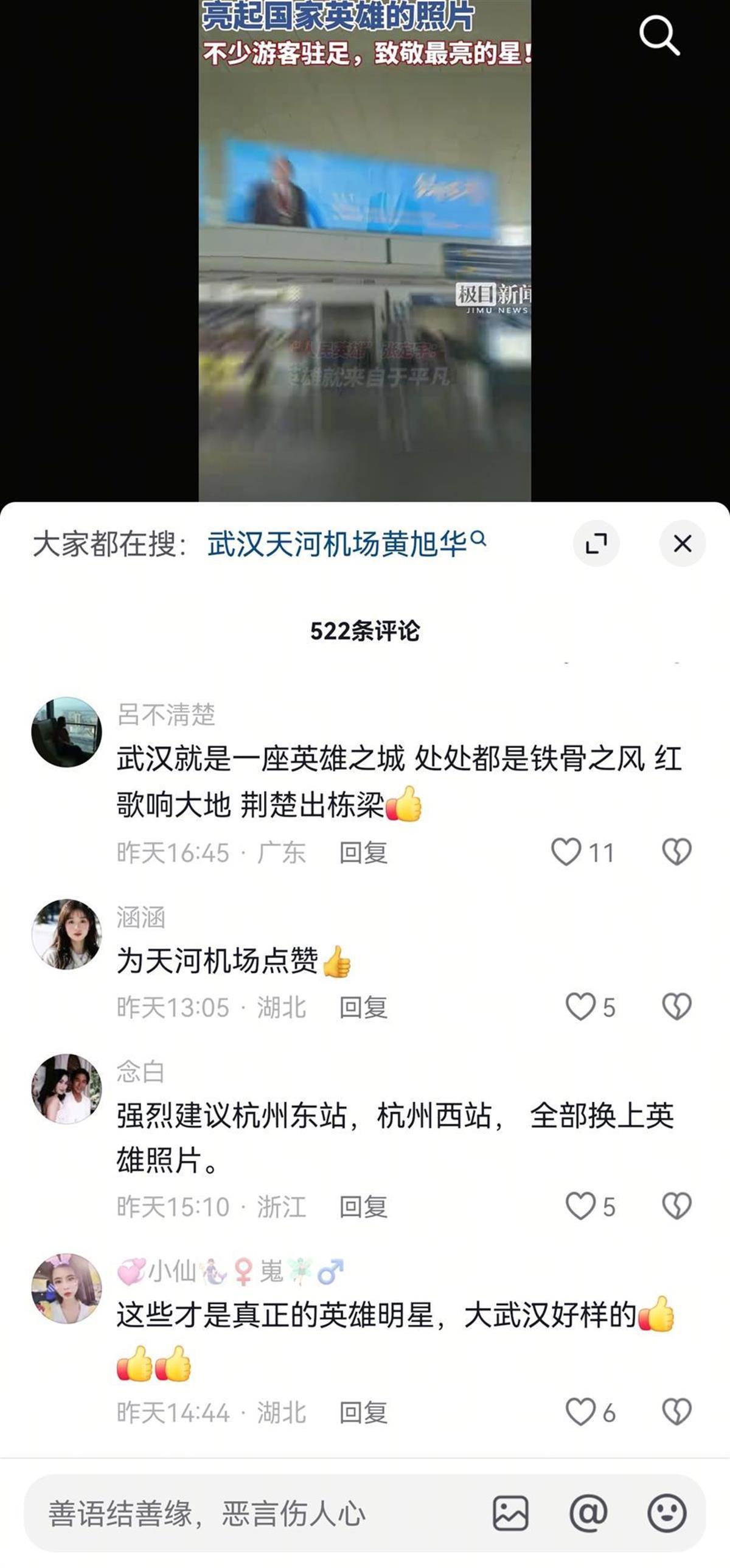Open search from the magnifier icon
This screenshot has height=1568, width=730.
pyautogui.click(x=659, y=35)
